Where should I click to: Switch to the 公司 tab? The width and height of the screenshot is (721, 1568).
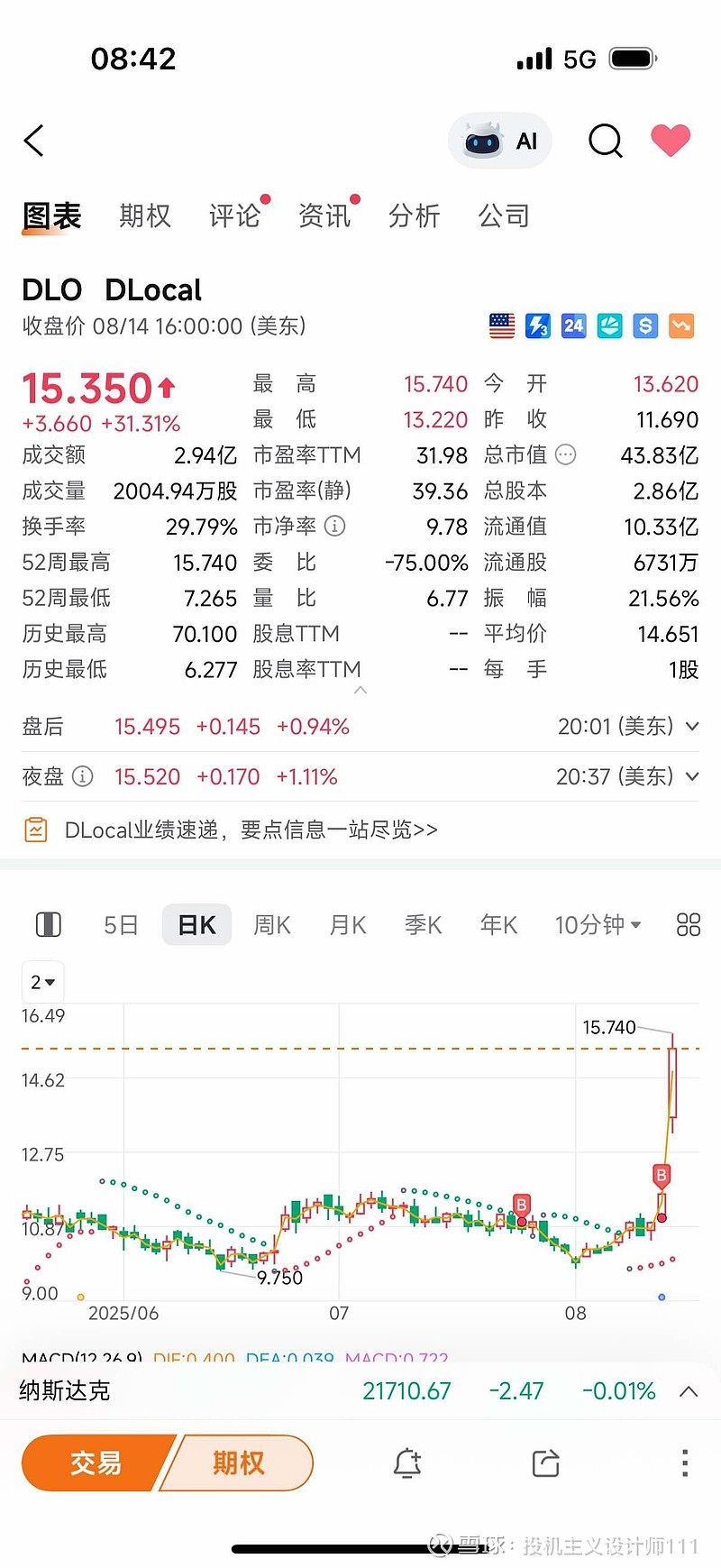pyautogui.click(x=504, y=215)
